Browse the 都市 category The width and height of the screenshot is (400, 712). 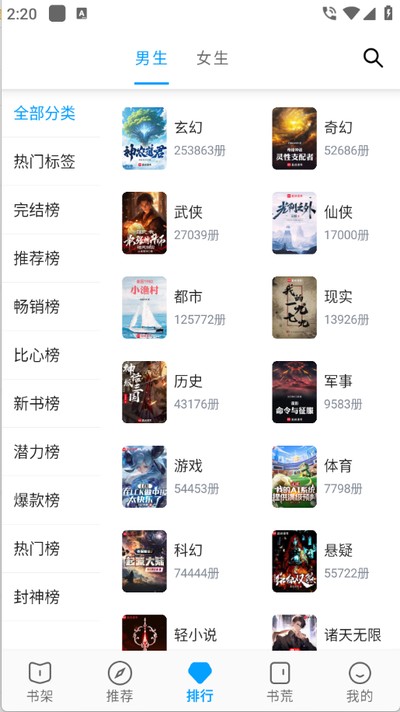175,307
